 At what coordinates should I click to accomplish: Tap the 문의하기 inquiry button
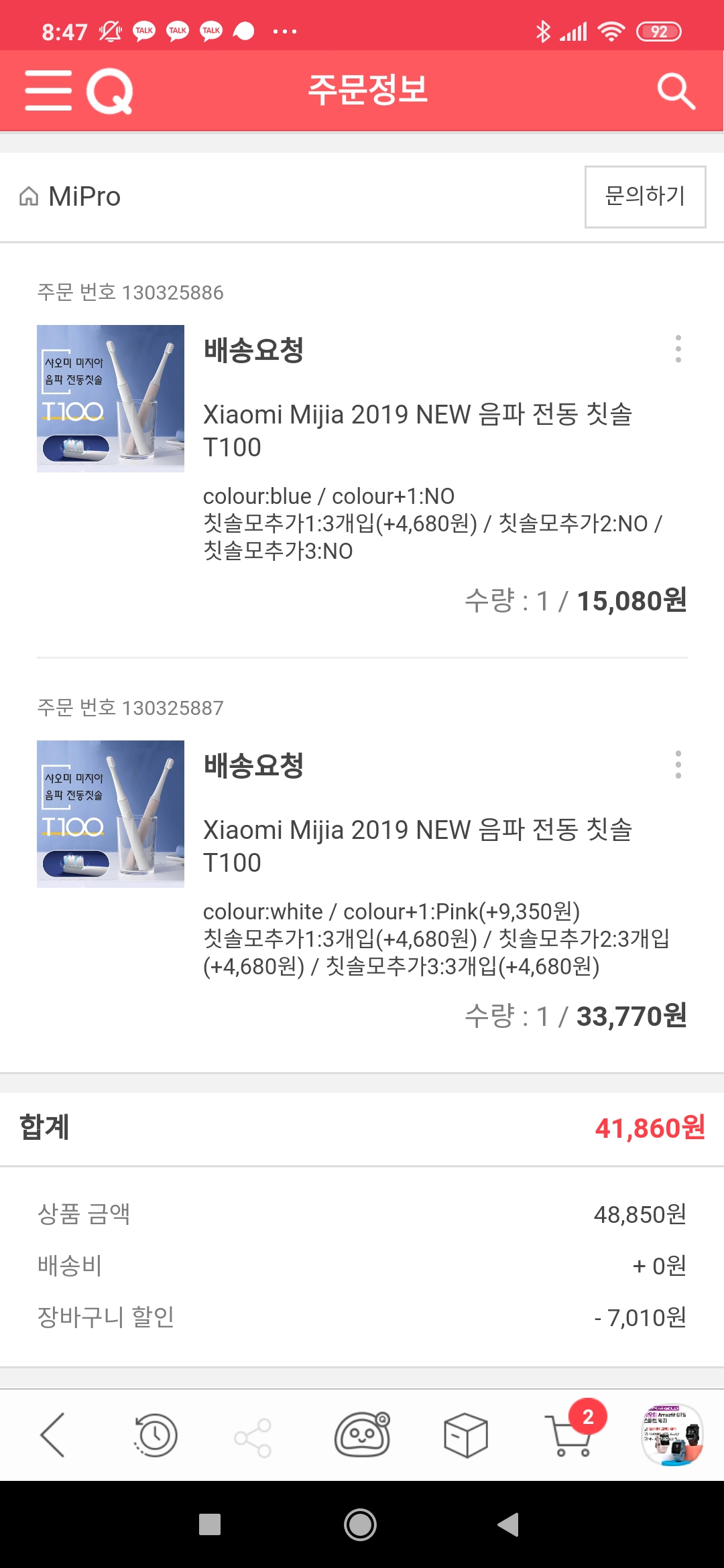tap(645, 196)
